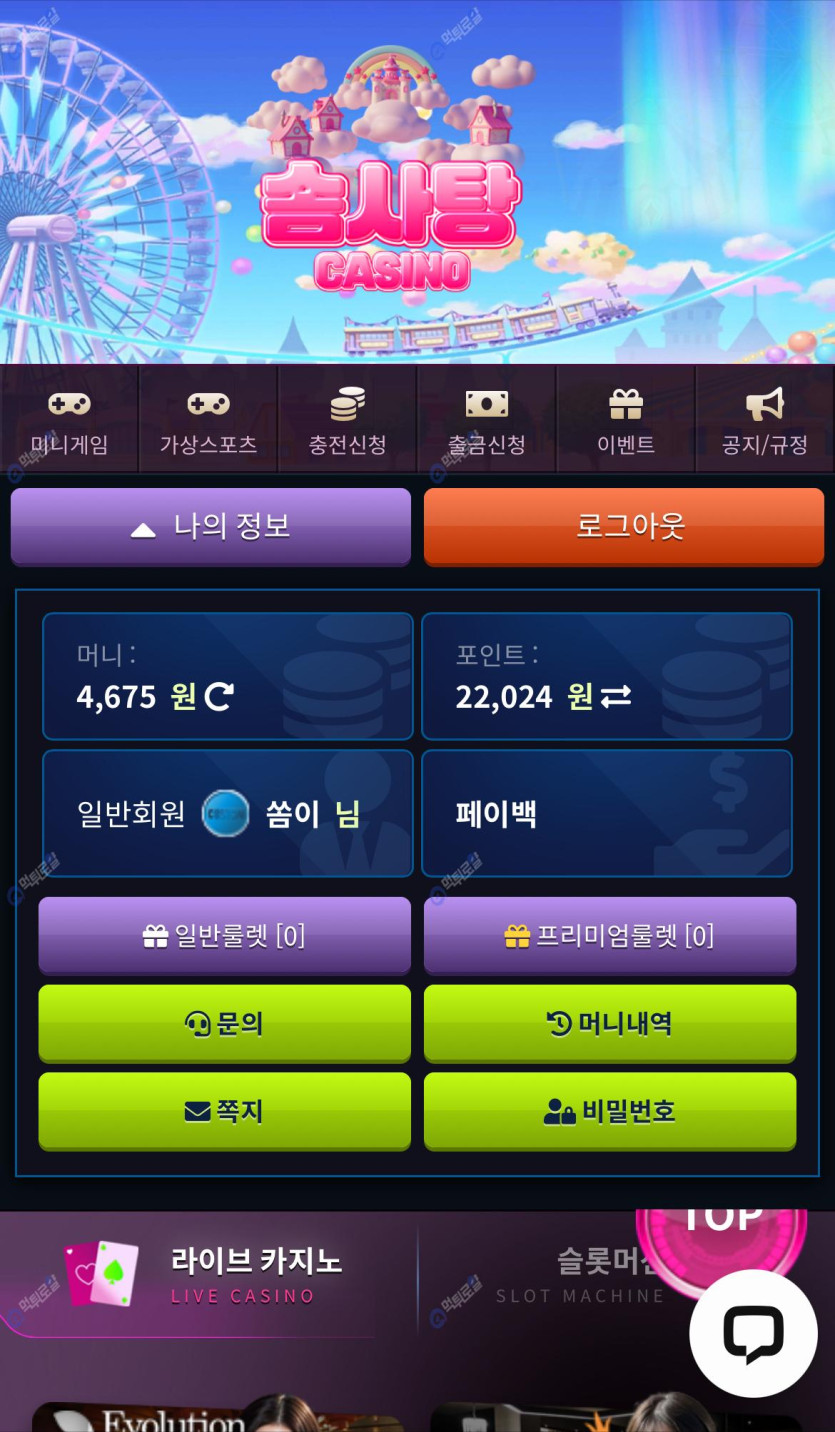Refresh the 머니 balance
This screenshot has width=835, height=1432.
click(219, 696)
